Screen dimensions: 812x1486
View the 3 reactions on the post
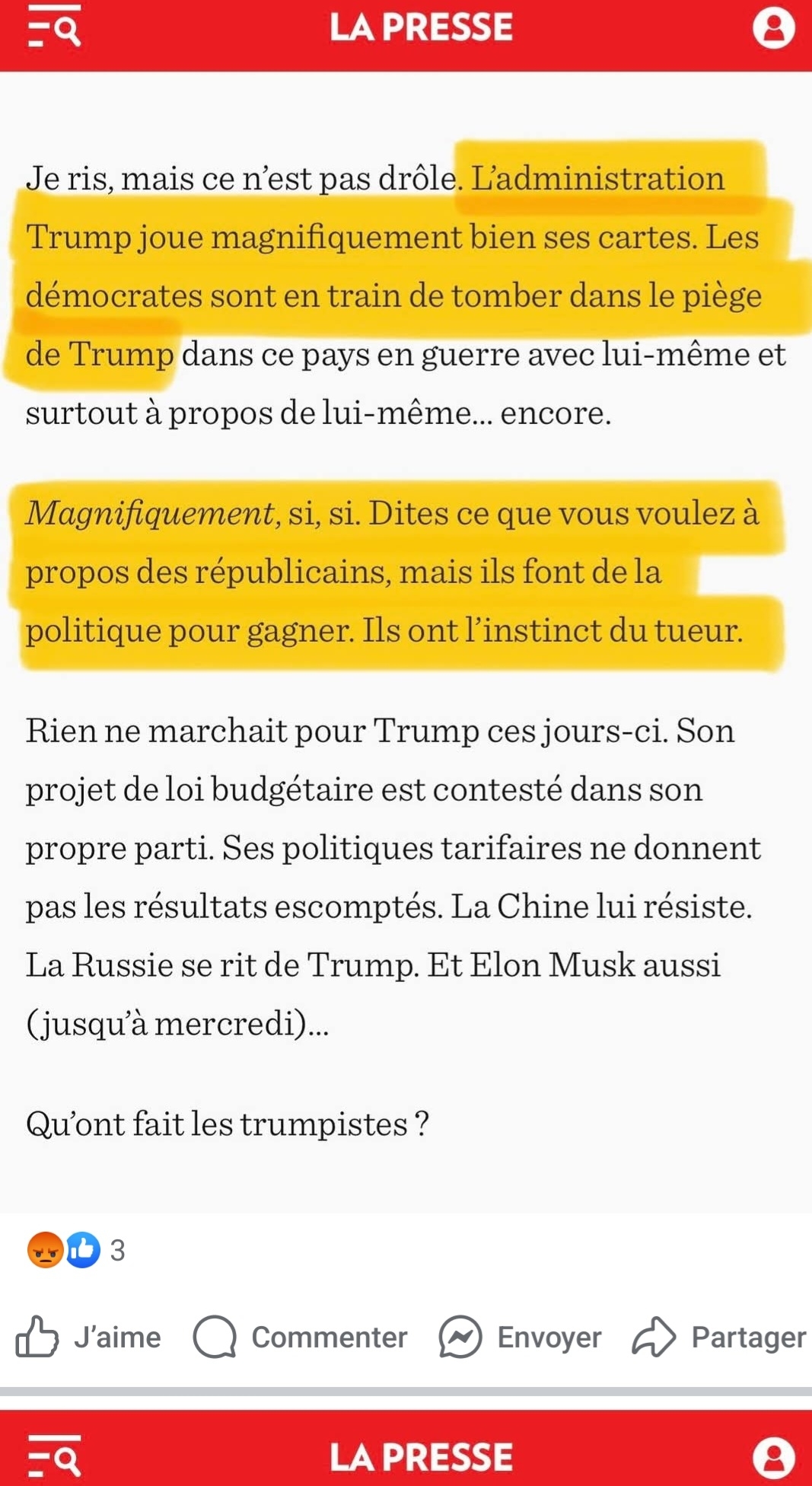coord(76,1250)
